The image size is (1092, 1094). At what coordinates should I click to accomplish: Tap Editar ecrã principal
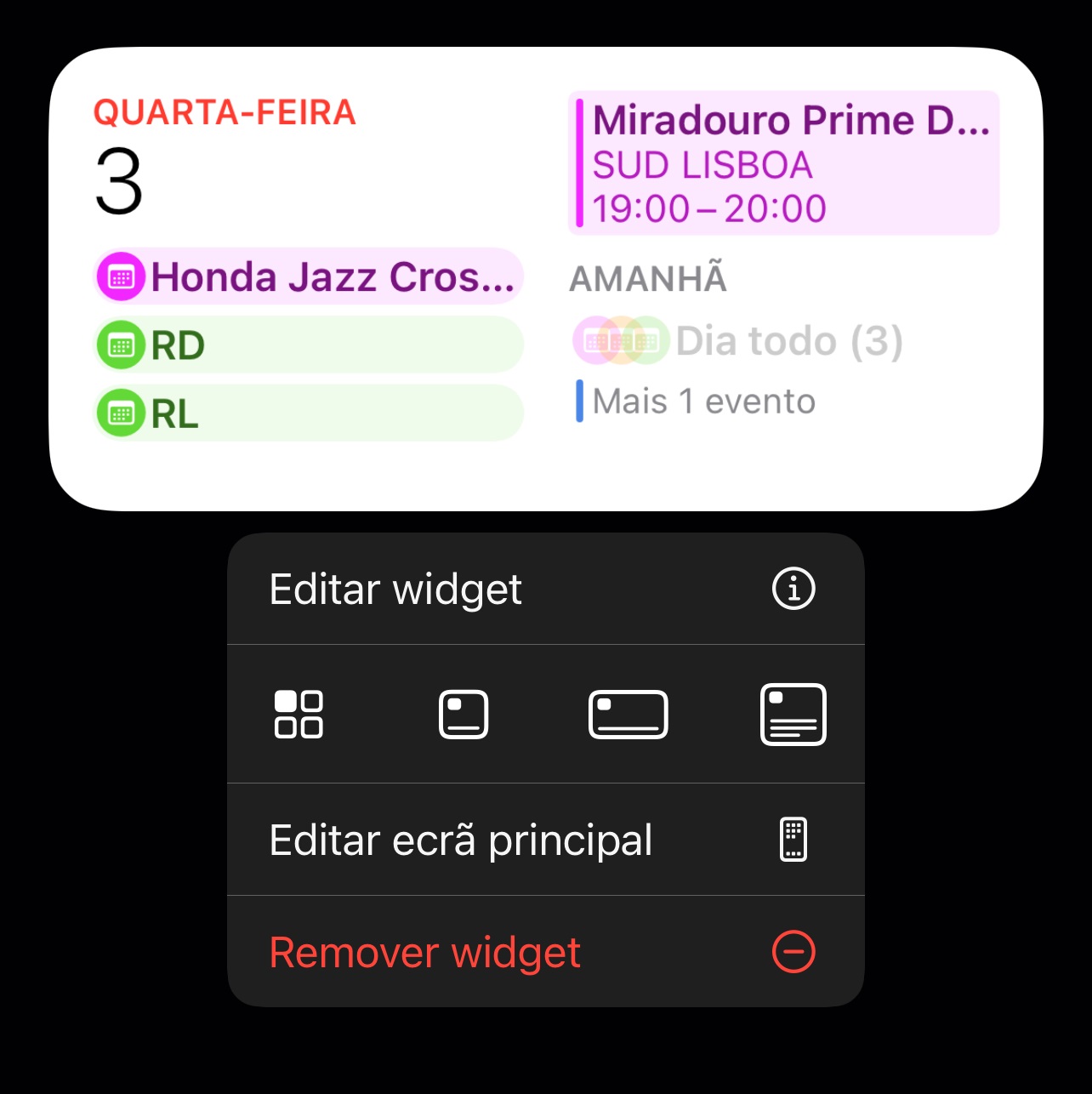coord(544,840)
